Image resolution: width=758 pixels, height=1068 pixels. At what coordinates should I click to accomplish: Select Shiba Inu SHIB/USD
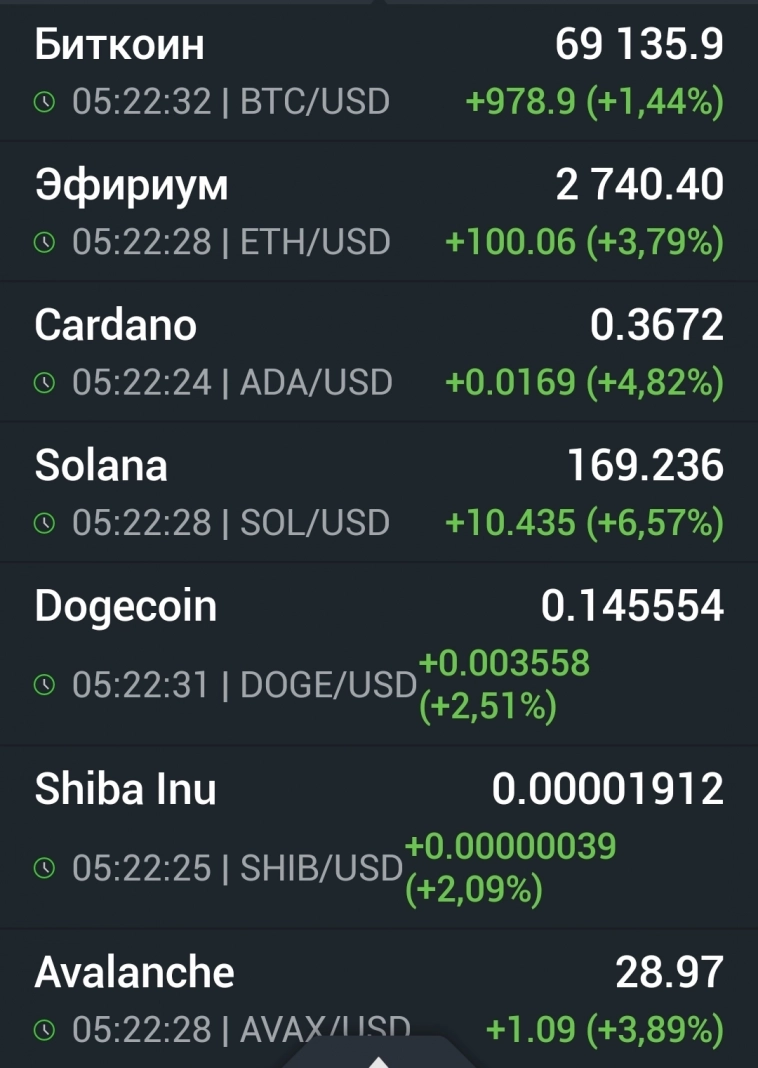[378, 838]
